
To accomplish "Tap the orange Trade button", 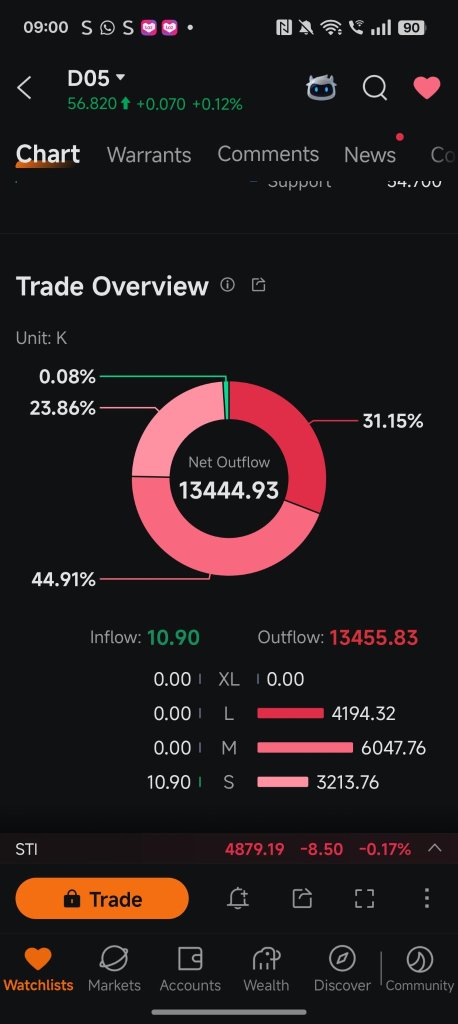I will click(102, 899).
